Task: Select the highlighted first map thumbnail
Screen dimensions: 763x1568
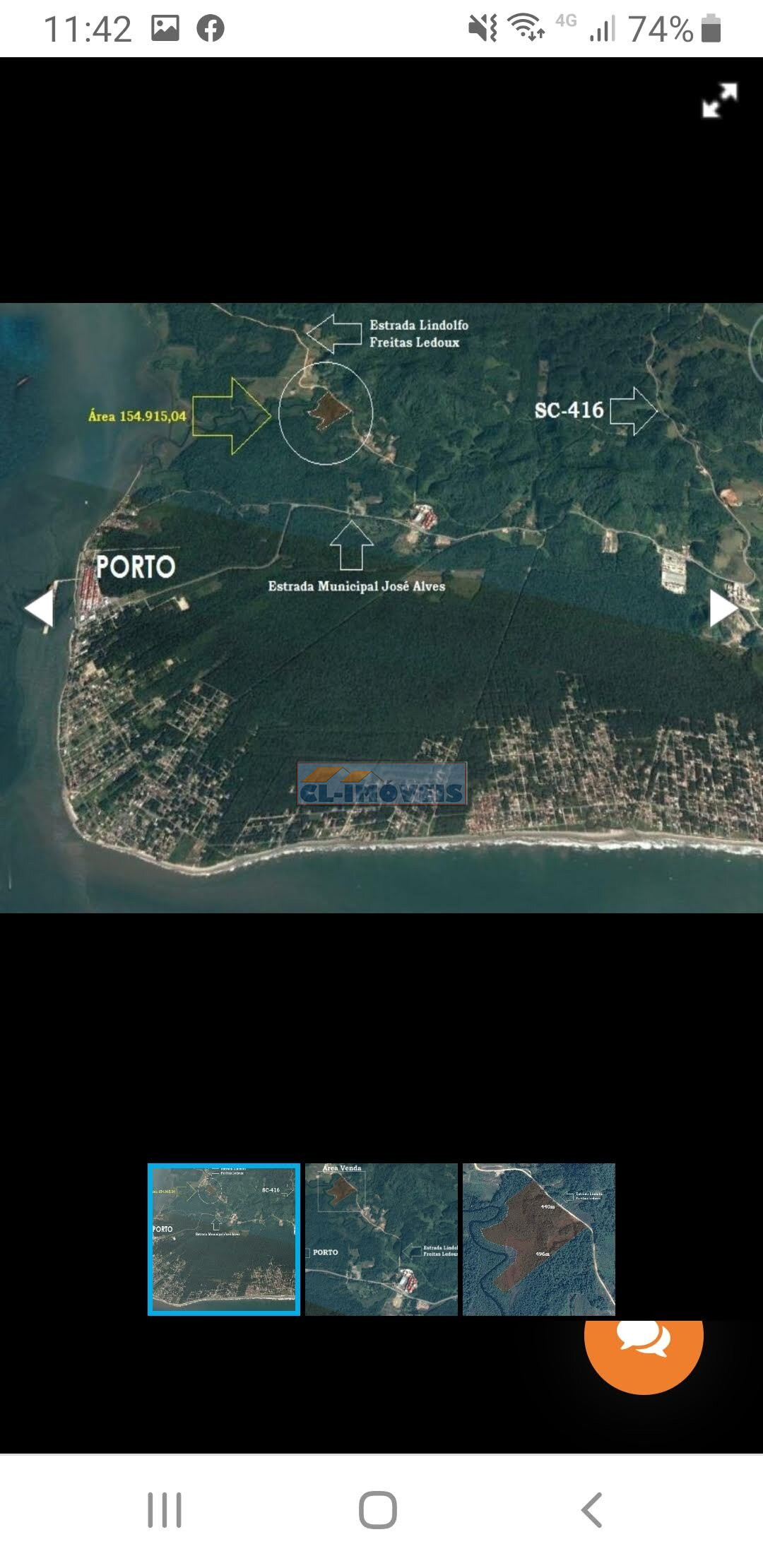Action: pyautogui.click(x=224, y=1239)
